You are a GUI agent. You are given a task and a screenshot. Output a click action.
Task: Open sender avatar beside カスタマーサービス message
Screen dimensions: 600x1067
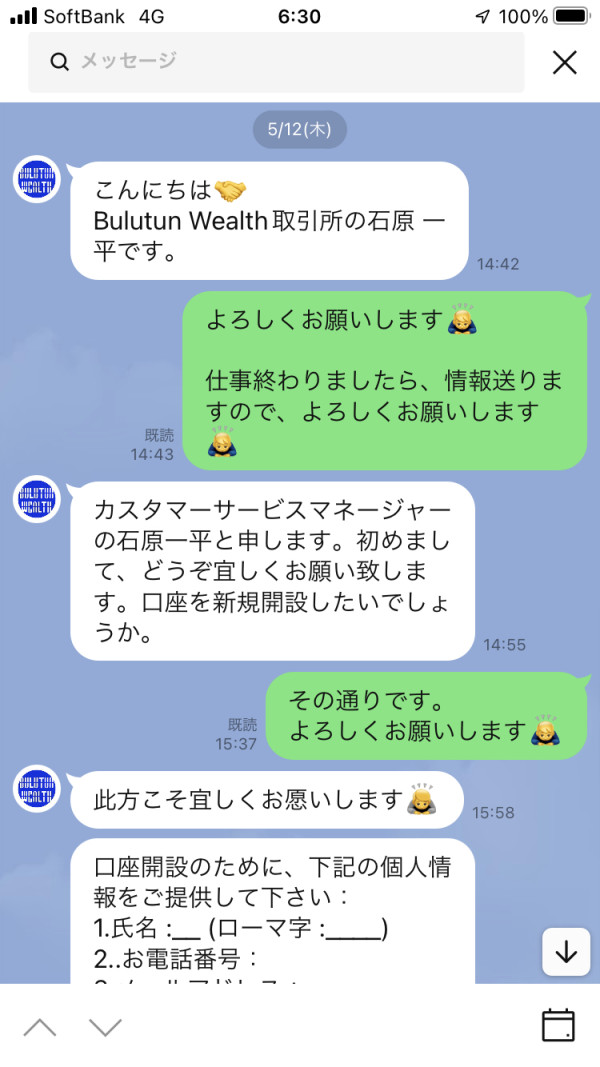point(37,499)
